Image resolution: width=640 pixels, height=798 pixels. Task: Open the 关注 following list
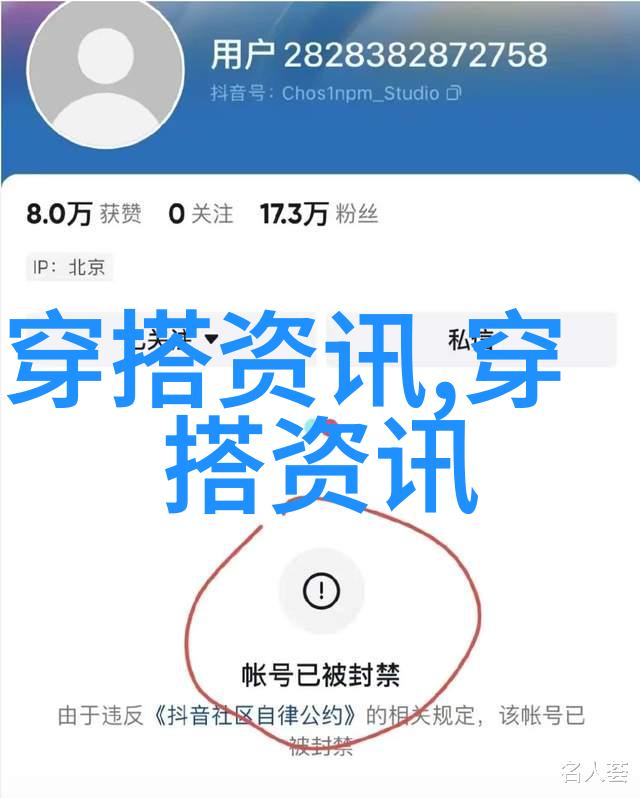(x=201, y=213)
